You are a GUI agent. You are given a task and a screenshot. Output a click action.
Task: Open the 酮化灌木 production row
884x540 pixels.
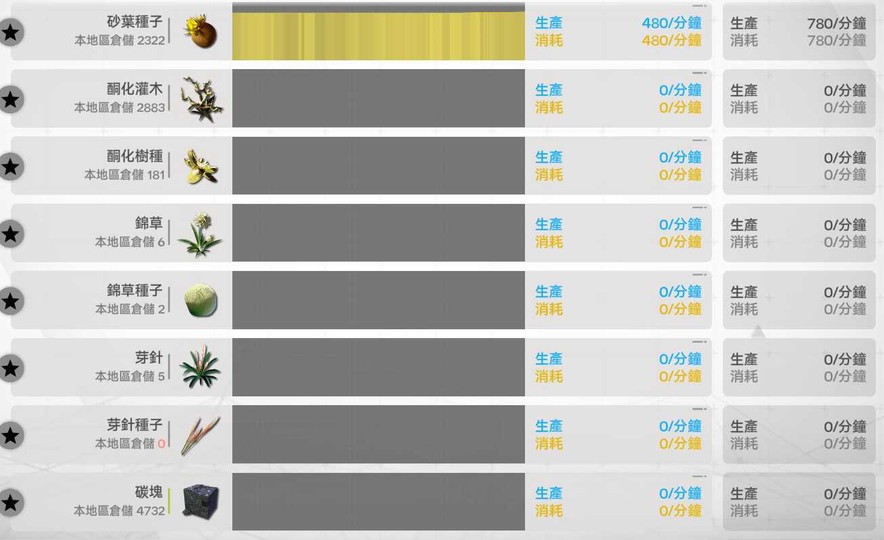pyautogui.click(x=378, y=99)
